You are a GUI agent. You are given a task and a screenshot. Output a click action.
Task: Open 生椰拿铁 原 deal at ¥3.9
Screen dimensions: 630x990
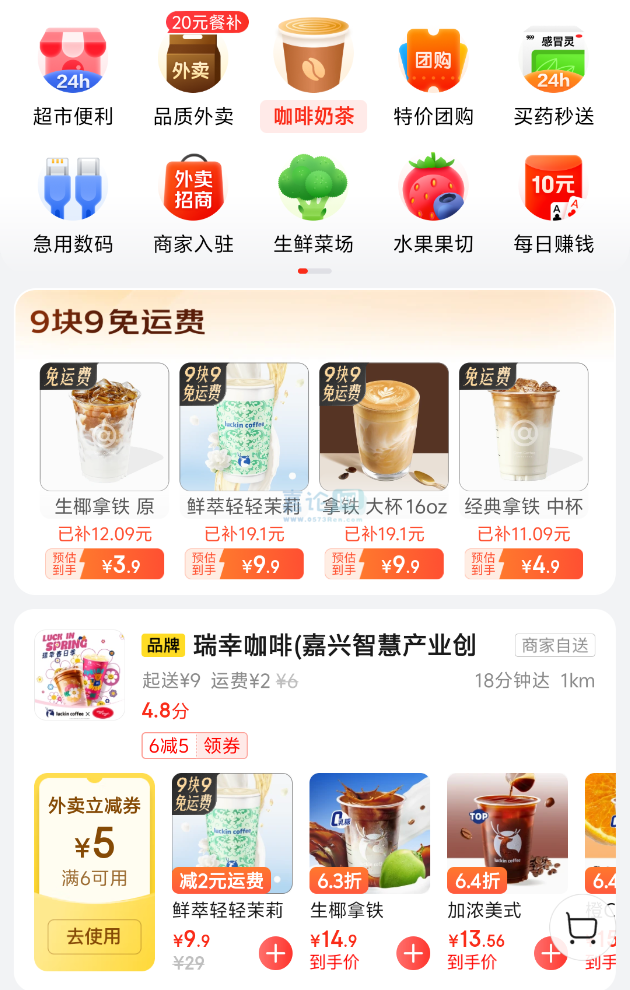pyautogui.click(x=105, y=471)
